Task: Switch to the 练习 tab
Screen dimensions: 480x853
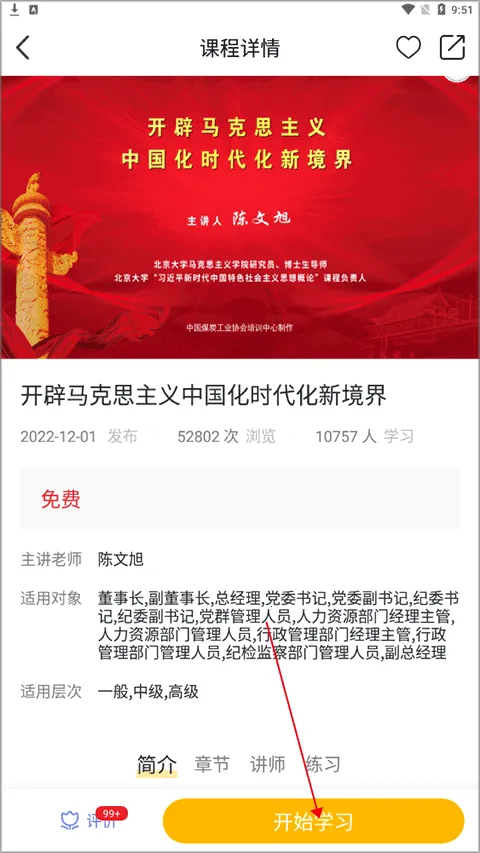Action: click(x=323, y=764)
